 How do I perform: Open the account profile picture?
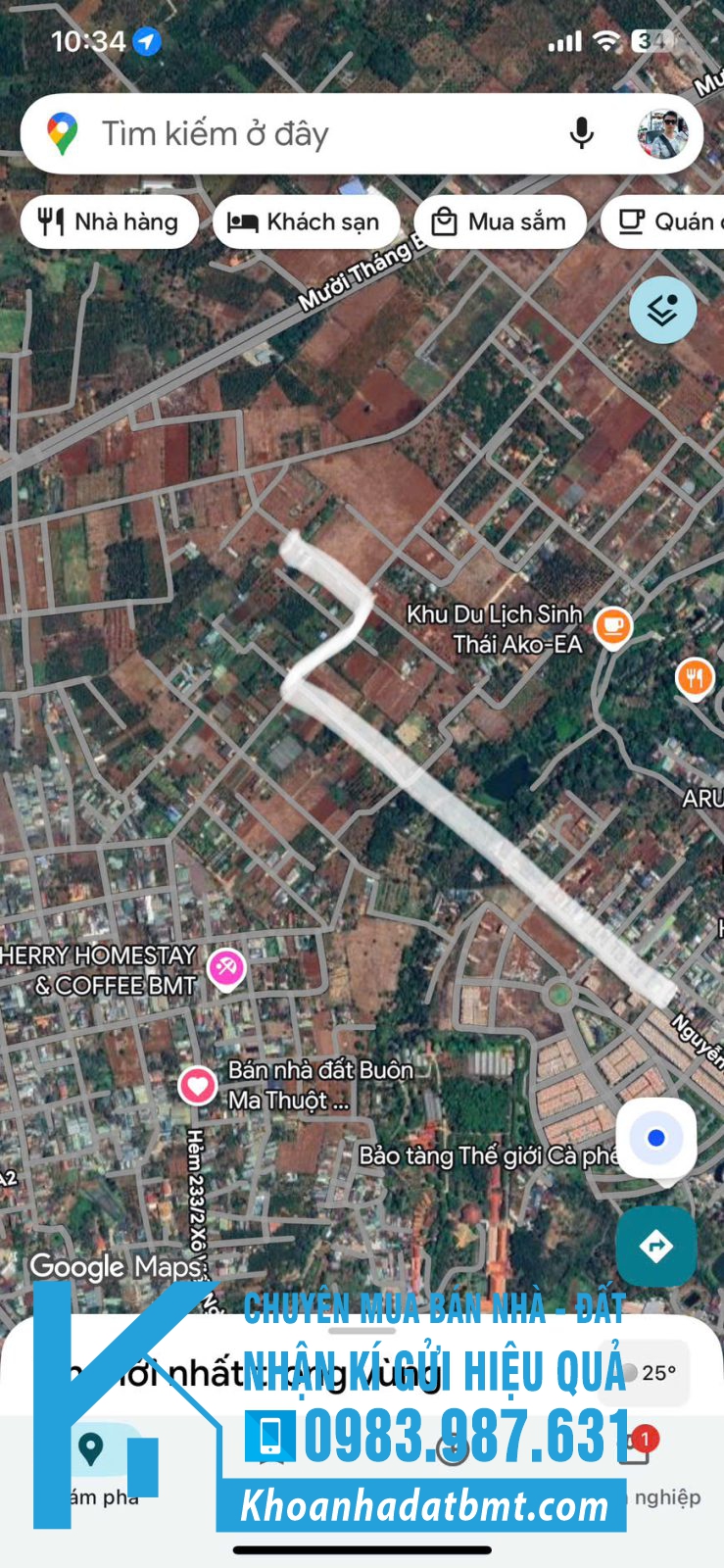pos(662,134)
